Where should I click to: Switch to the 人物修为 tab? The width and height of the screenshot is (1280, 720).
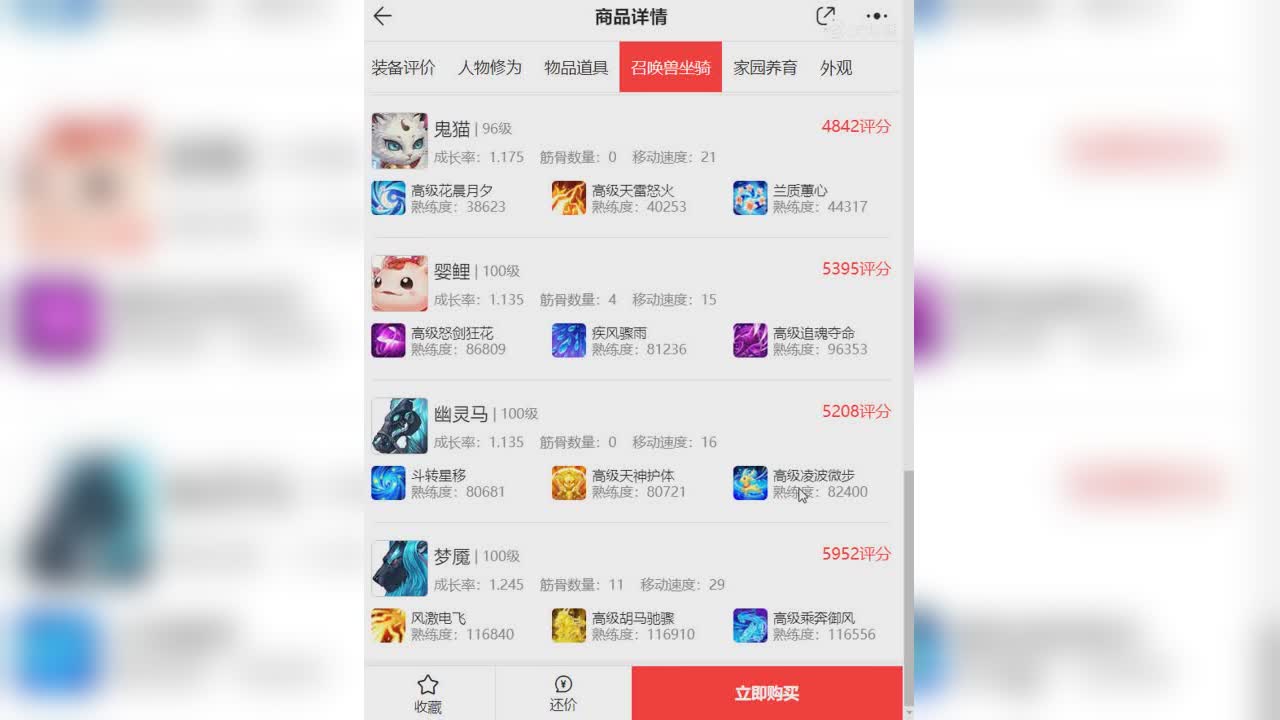tap(490, 68)
